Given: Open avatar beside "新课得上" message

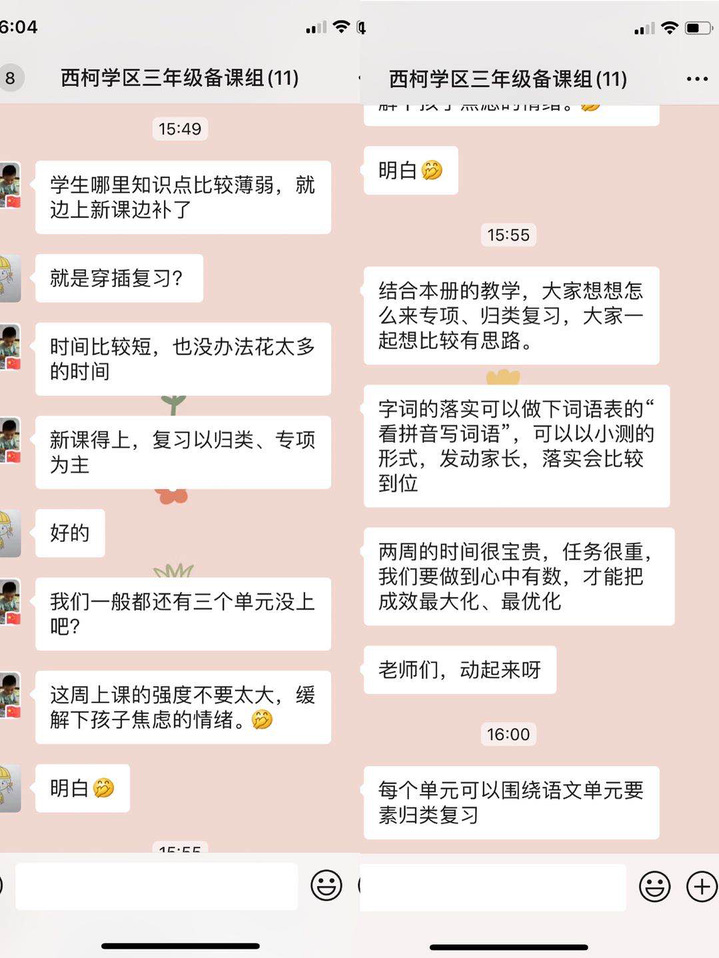Looking at the screenshot, I should (9, 440).
